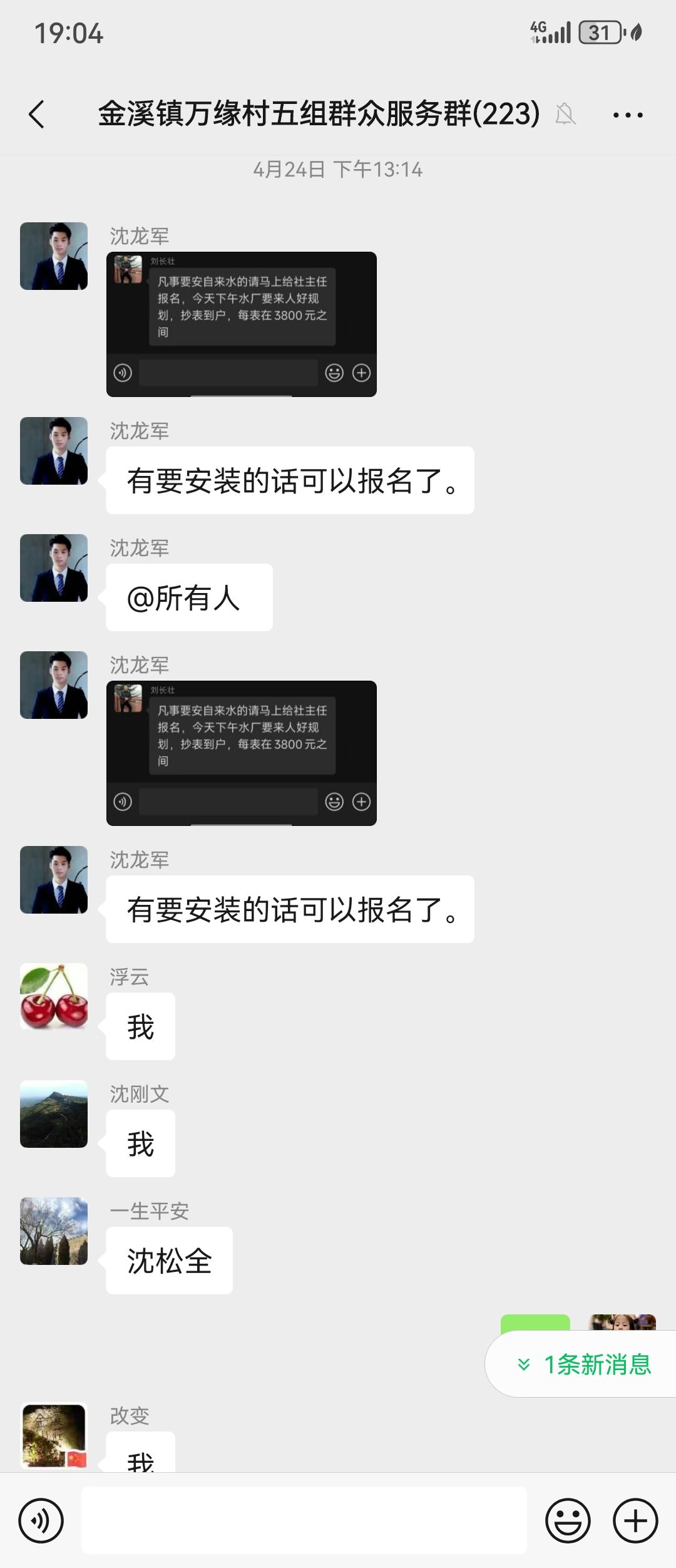Screen dimensions: 676x1568
Task: Open the plus attachment menu
Action: pos(635,1520)
